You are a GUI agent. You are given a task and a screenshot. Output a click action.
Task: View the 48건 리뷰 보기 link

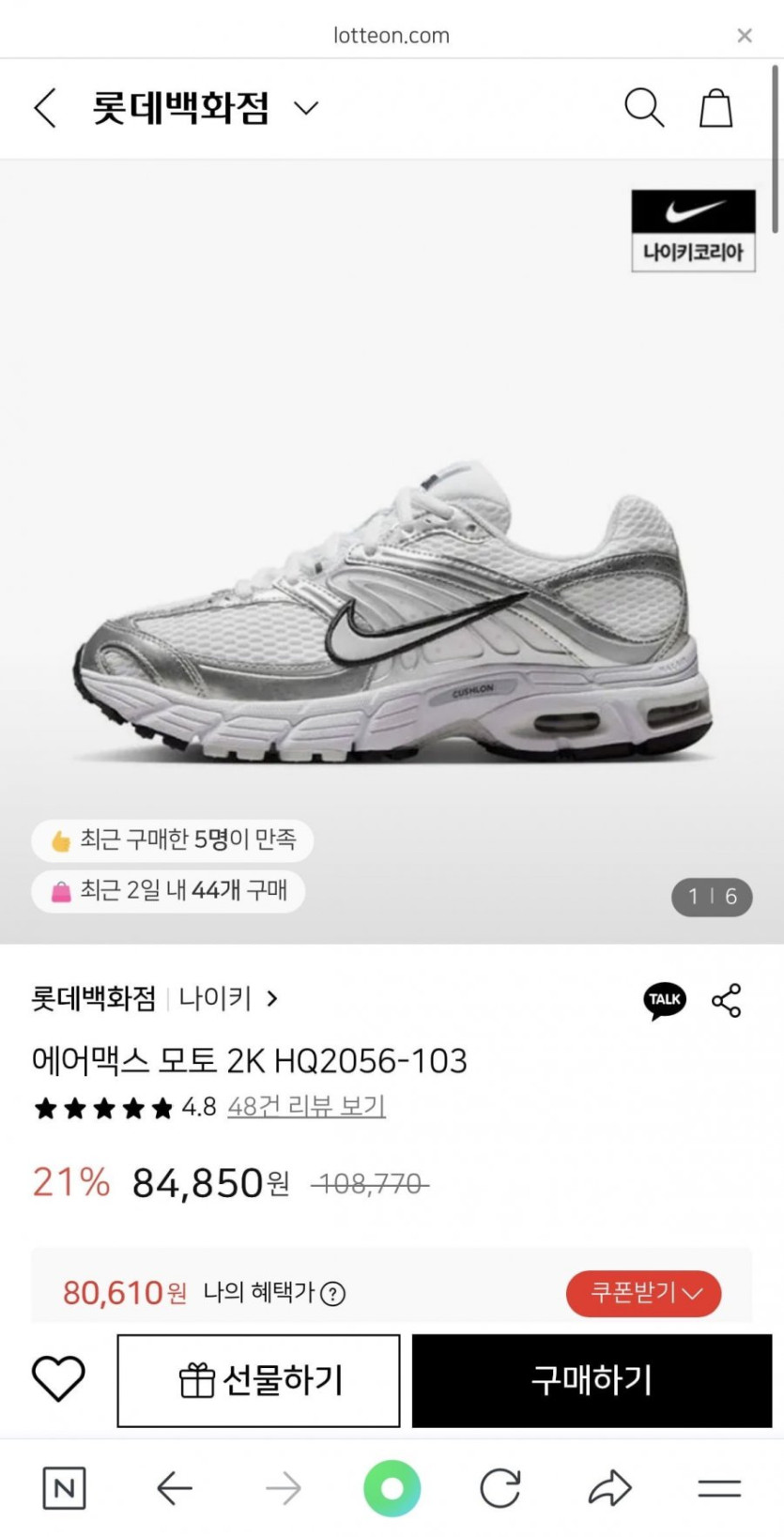pyautogui.click(x=306, y=1107)
